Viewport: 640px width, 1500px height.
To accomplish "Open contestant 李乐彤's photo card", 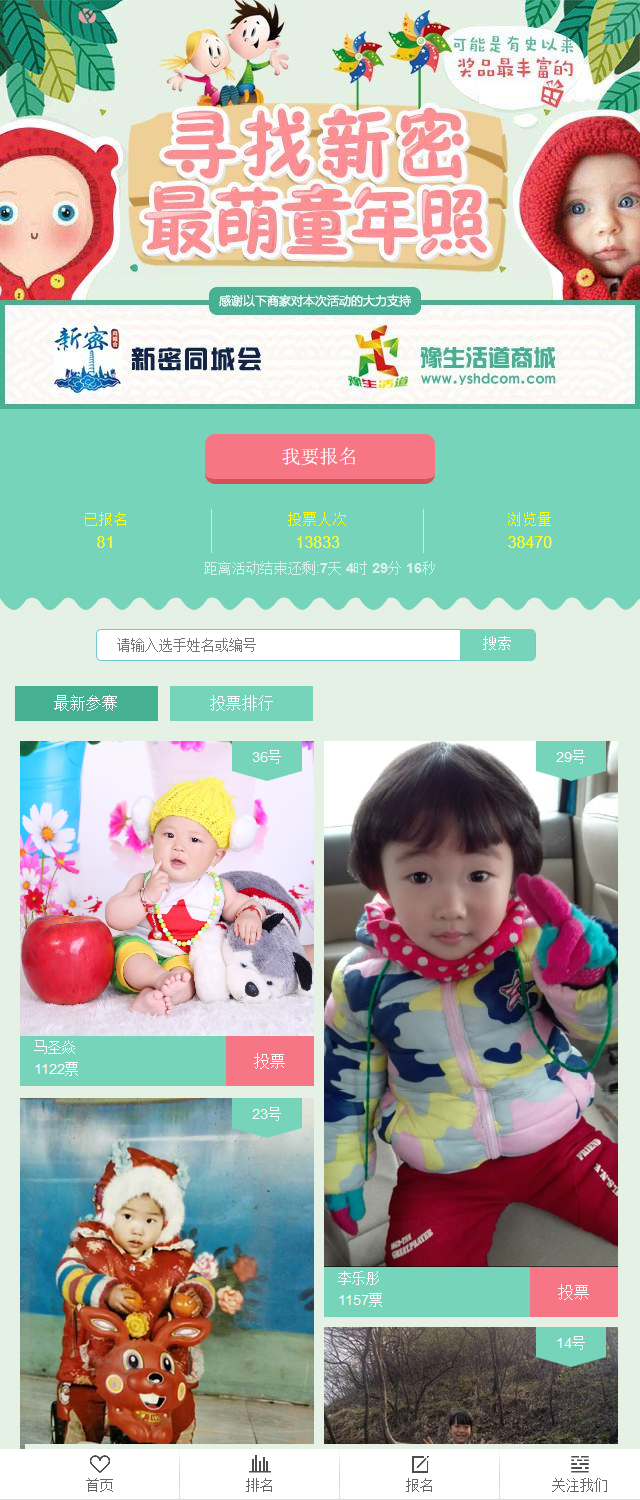I will pyautogui.click(x=470, y=1003).
